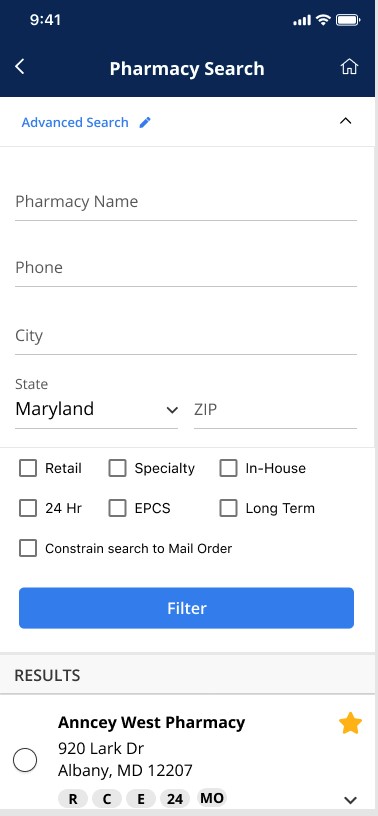Focus the Phone field
The height and width of the screenshot is (816, 378).
pyautogui.click(x=186, y=268)
